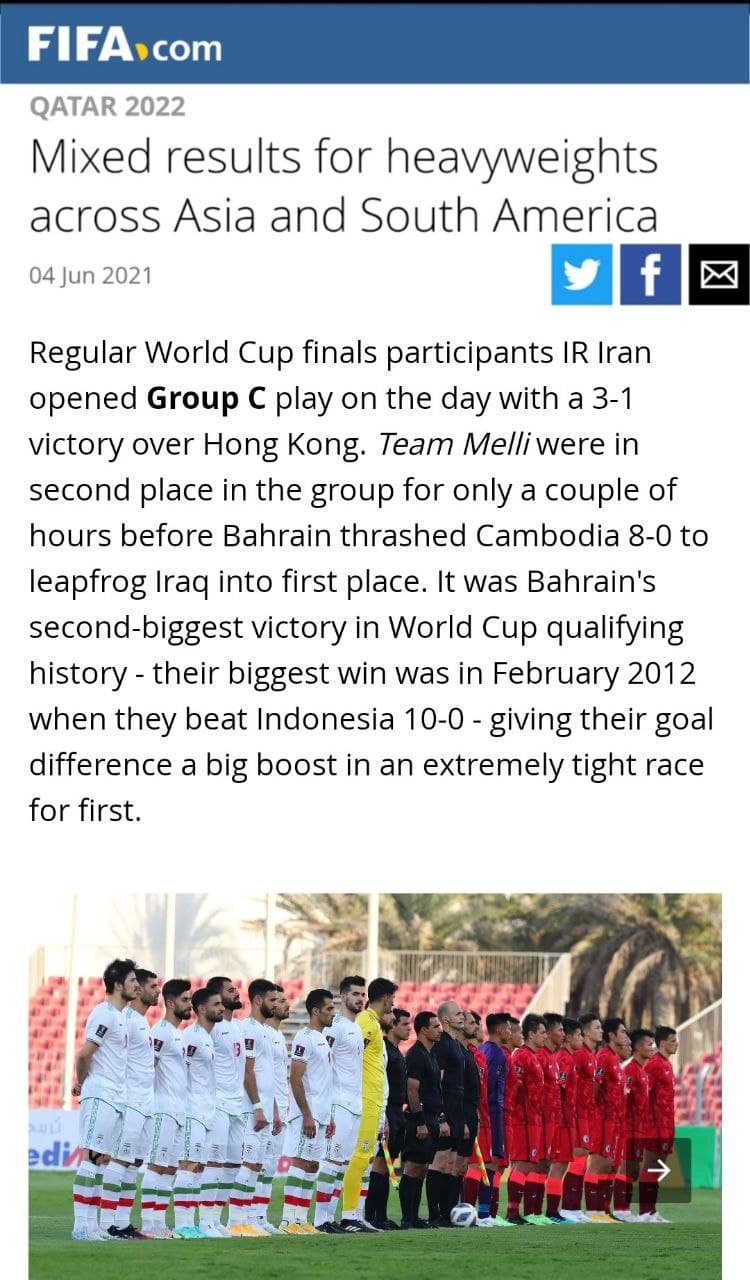750x1280 pixels.
Task: Open the FIFA.com home logo
Action: tap(124, 45)
